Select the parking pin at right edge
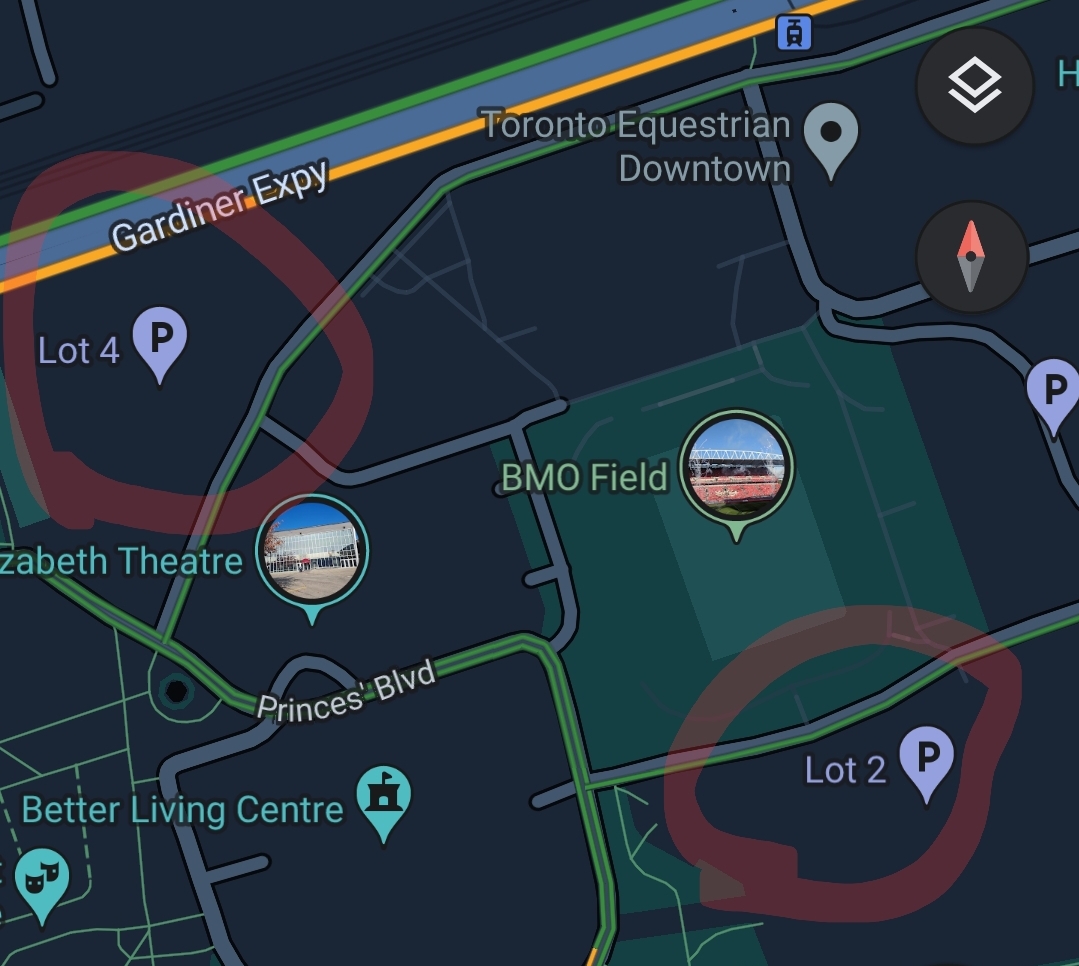The width and height of the screenshot is (1079, 966). 1055,392
